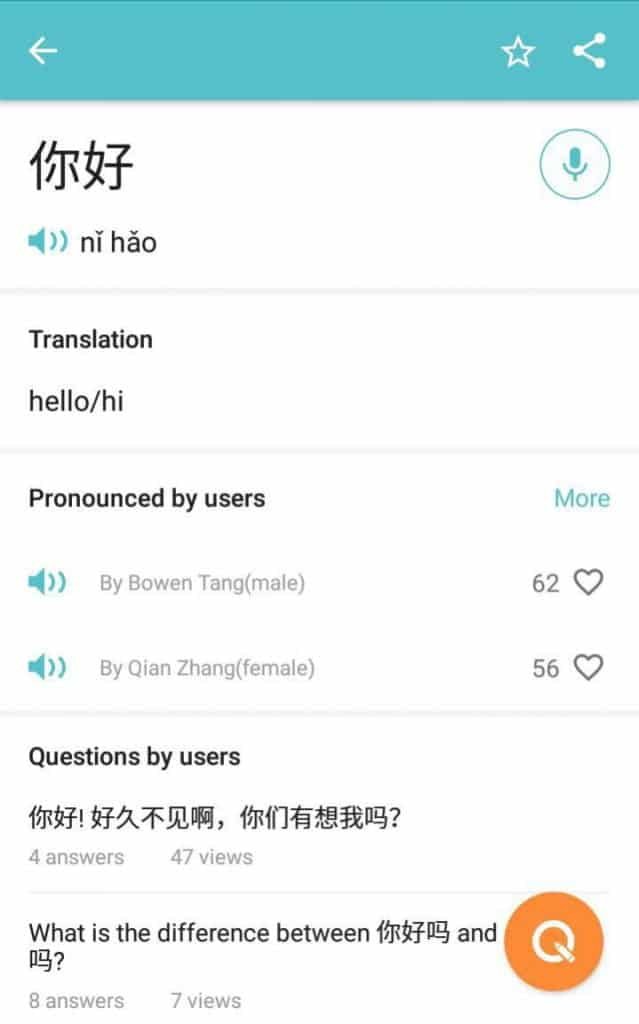639x1024 pixels.
Task: Tap the microphone to record pronunciation
Action: 574,164
